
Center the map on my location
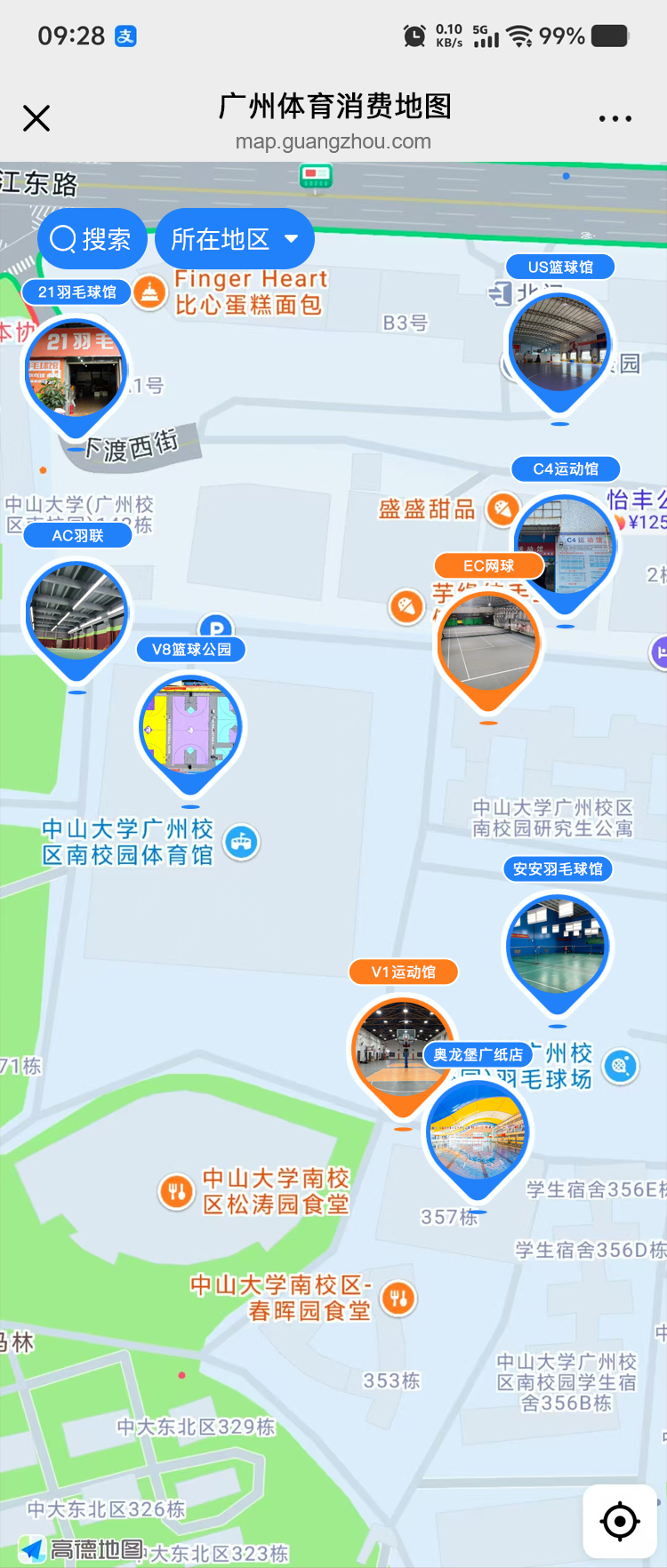(x=620, y=1521)
